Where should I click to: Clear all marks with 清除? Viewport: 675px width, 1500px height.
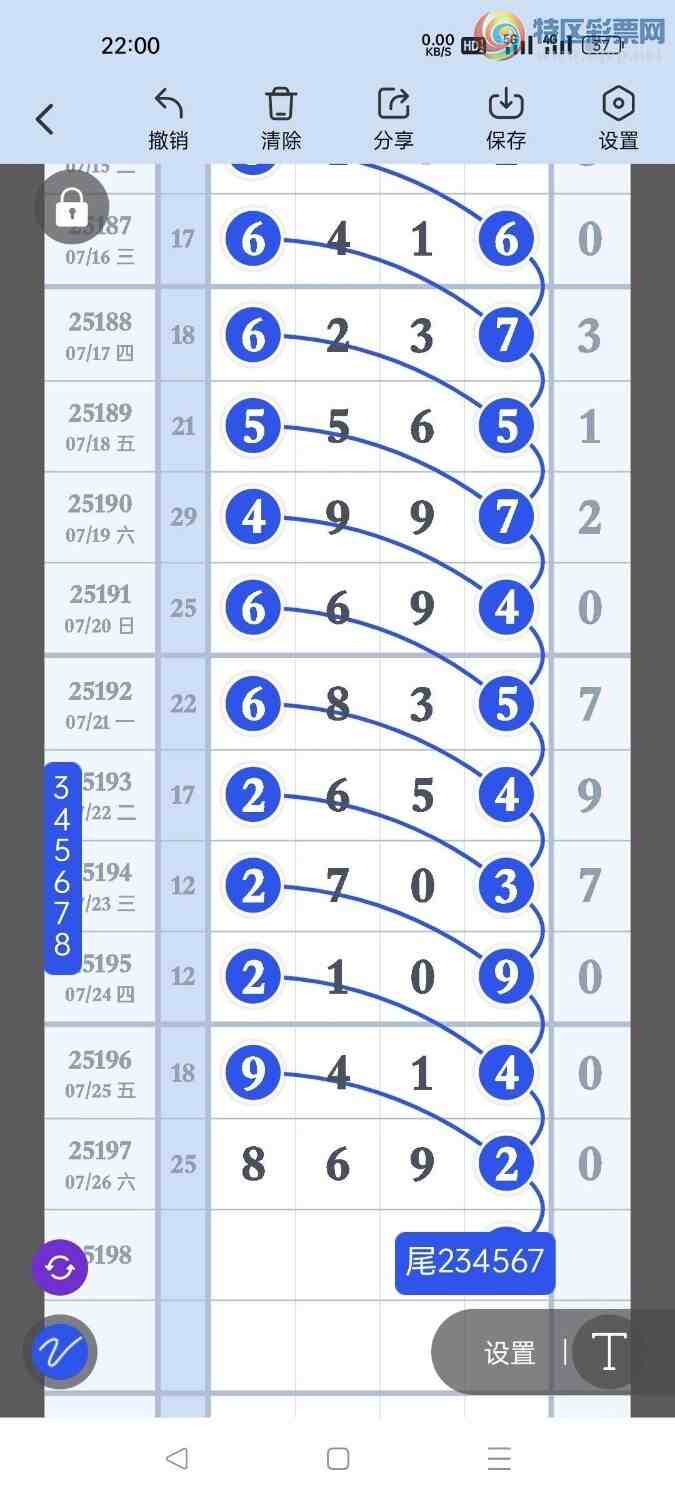click(x=281, y=118)
